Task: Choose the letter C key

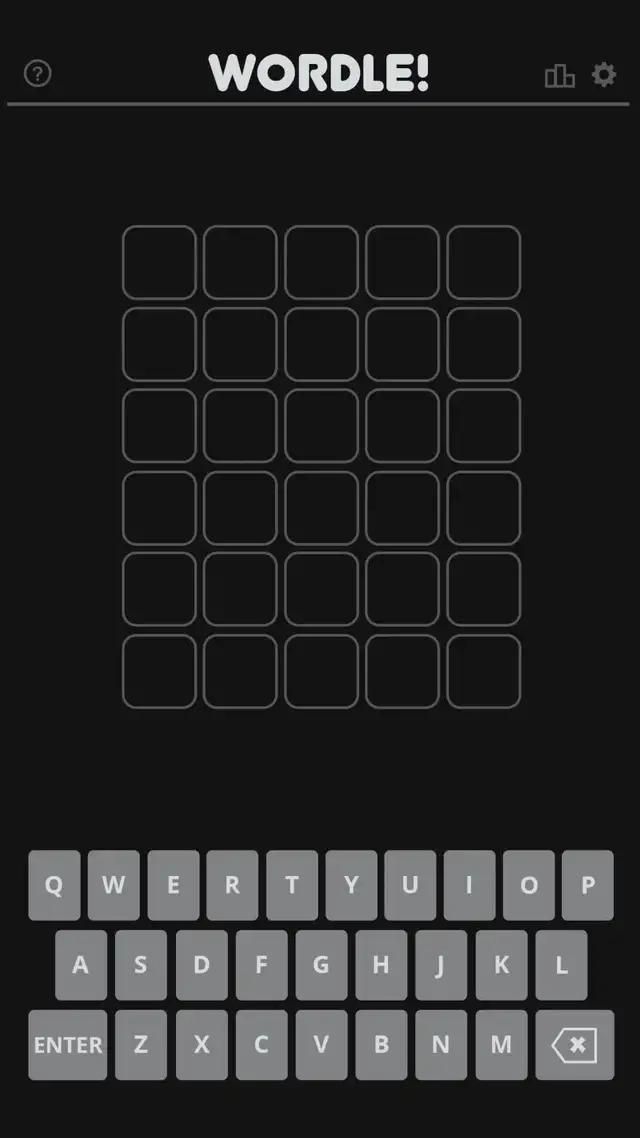Action: pyautogui.click(x=261, y=1045)
